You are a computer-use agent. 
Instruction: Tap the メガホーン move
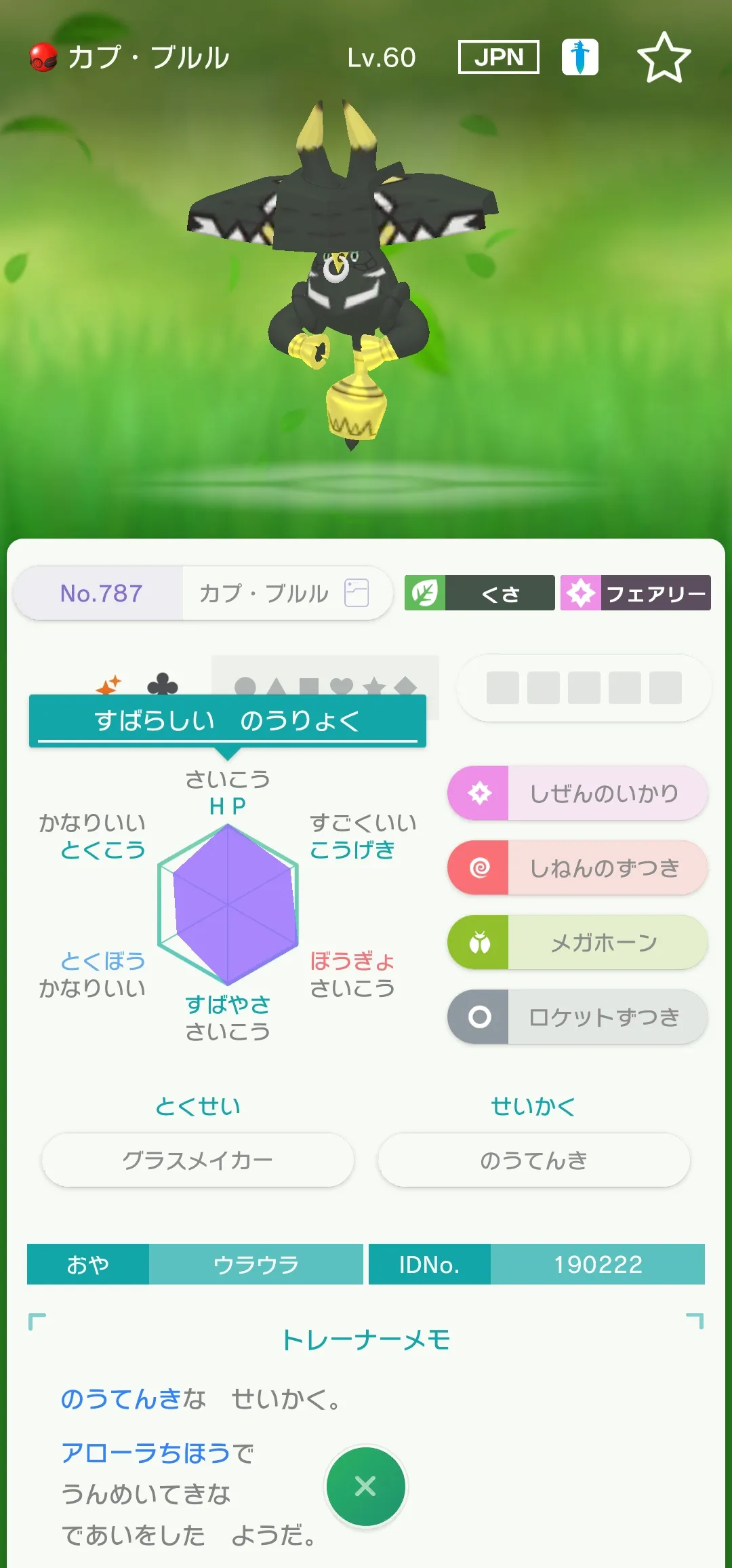coord(577,942)
